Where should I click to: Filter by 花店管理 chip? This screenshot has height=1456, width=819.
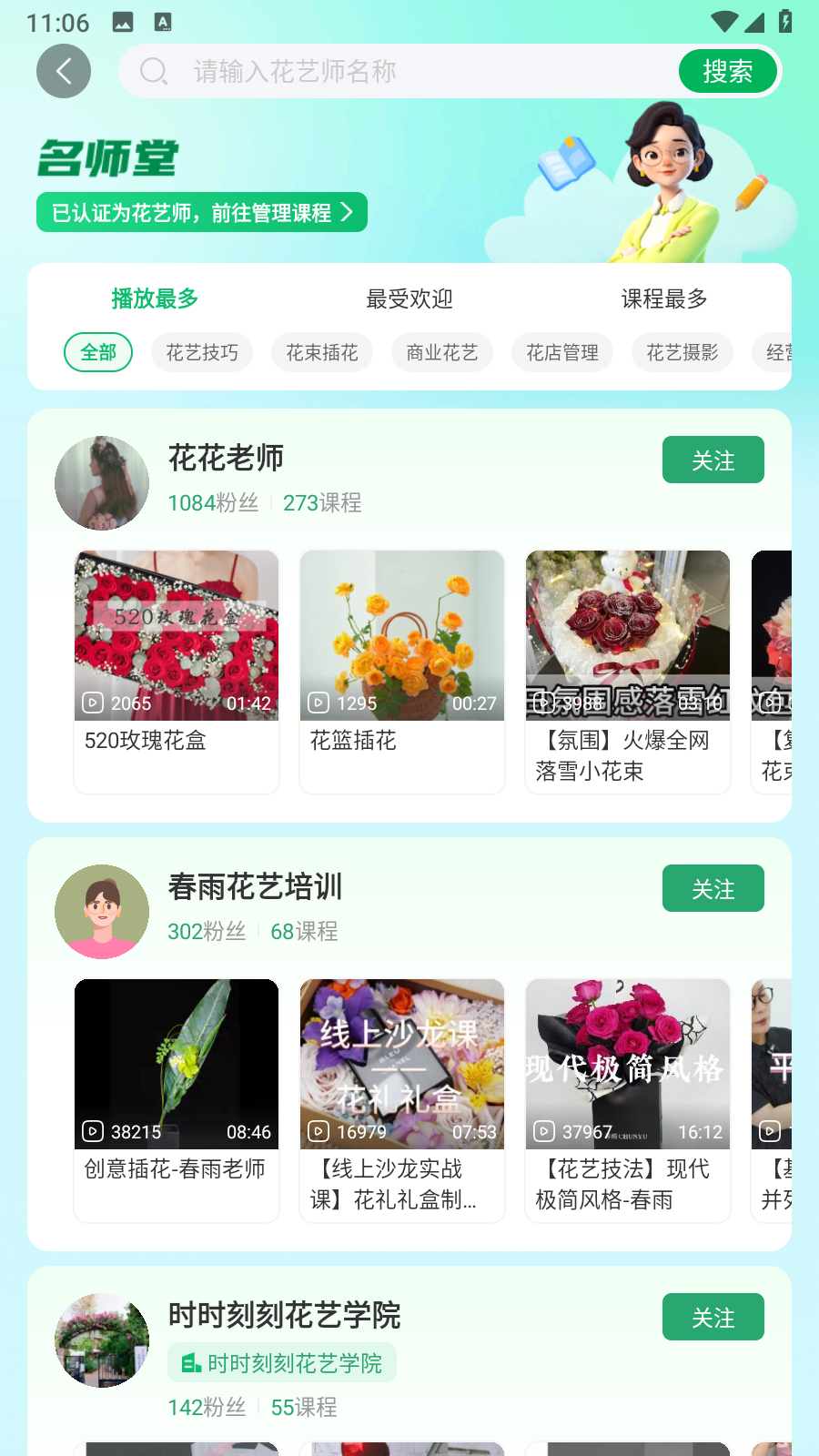[x=562, y=352]
